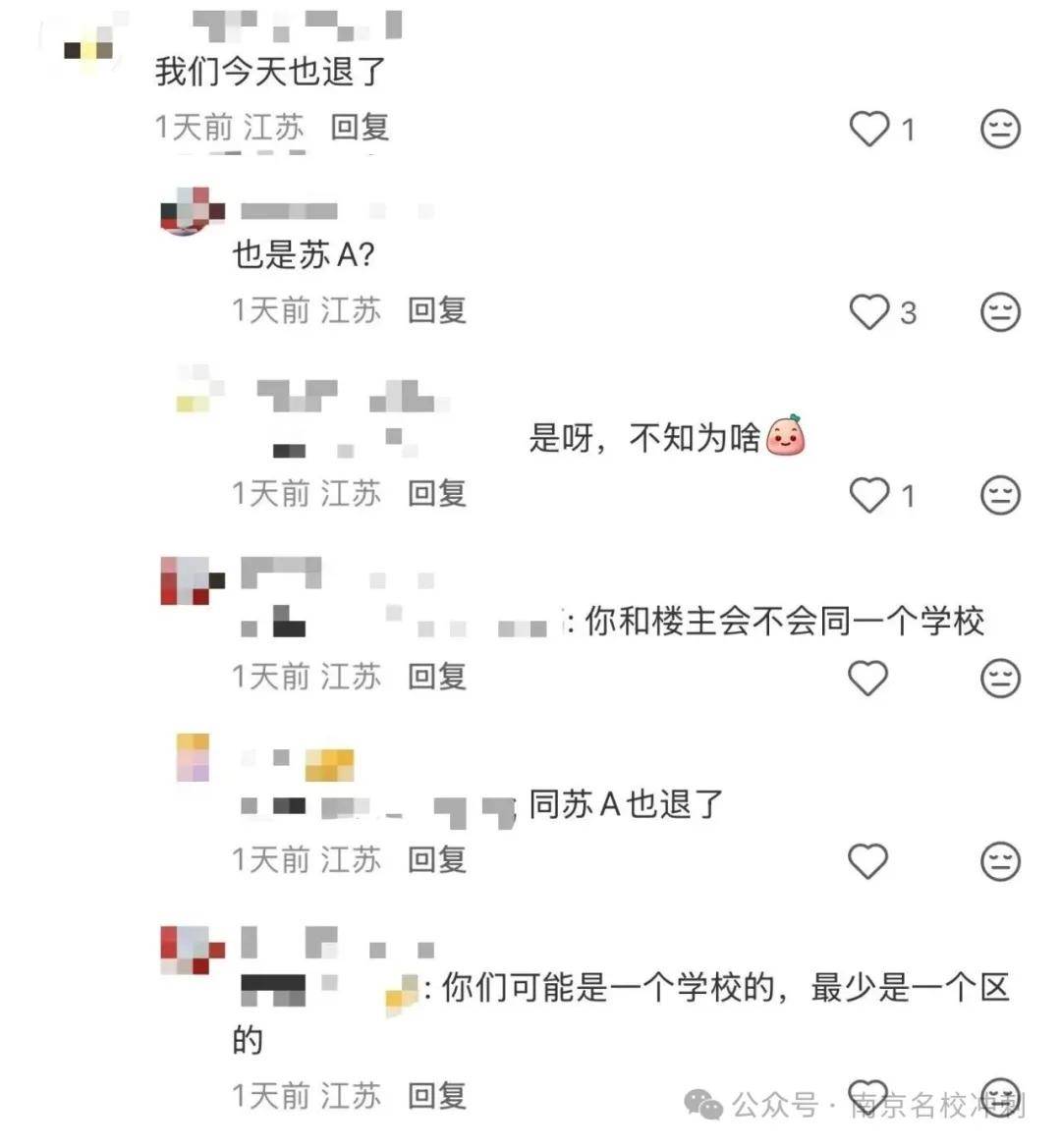Tap 回复 under "你和楼主会不会同一个学校"
The height and width of the screenshot is (1148, 1061).
[x=436, y=677]
